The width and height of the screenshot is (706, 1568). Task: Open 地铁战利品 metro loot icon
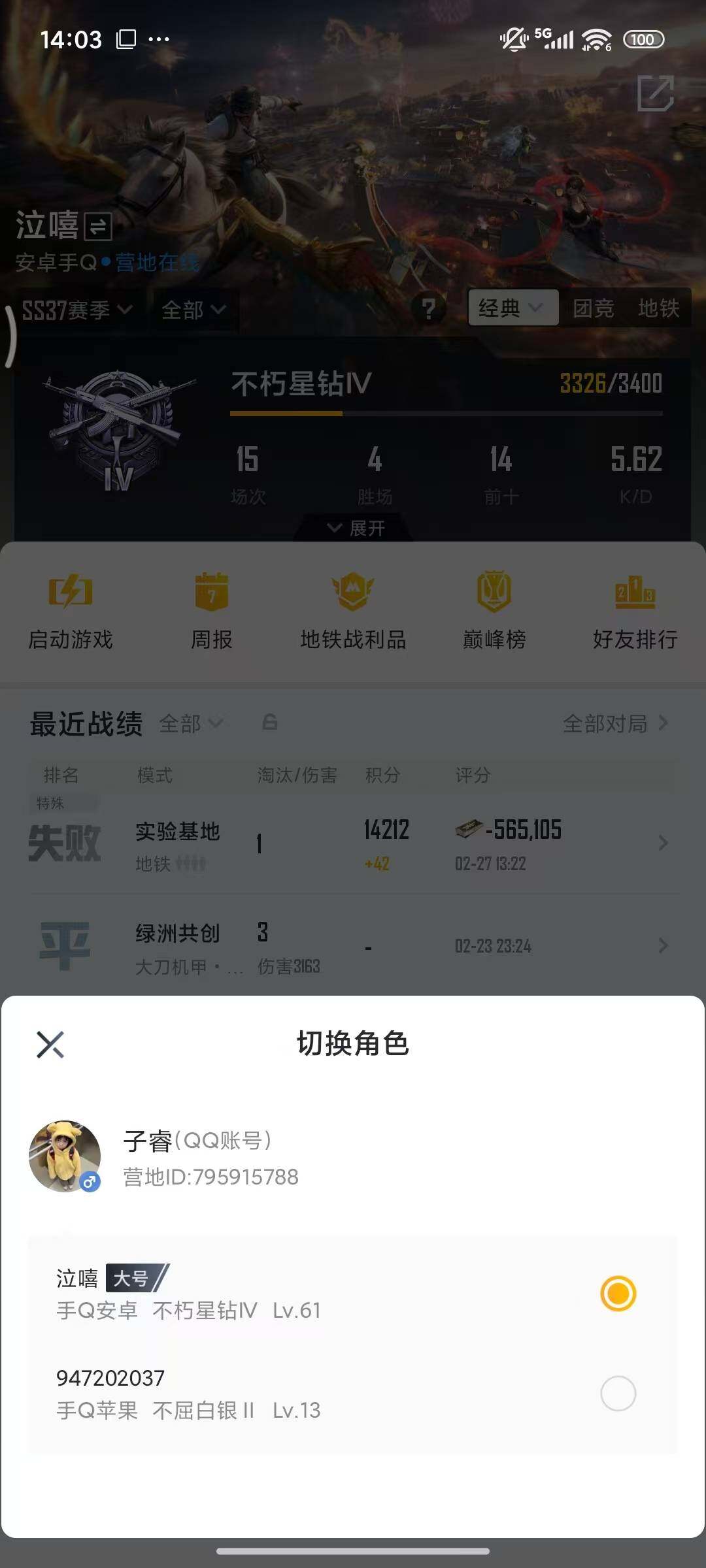(x=353, y=608)
